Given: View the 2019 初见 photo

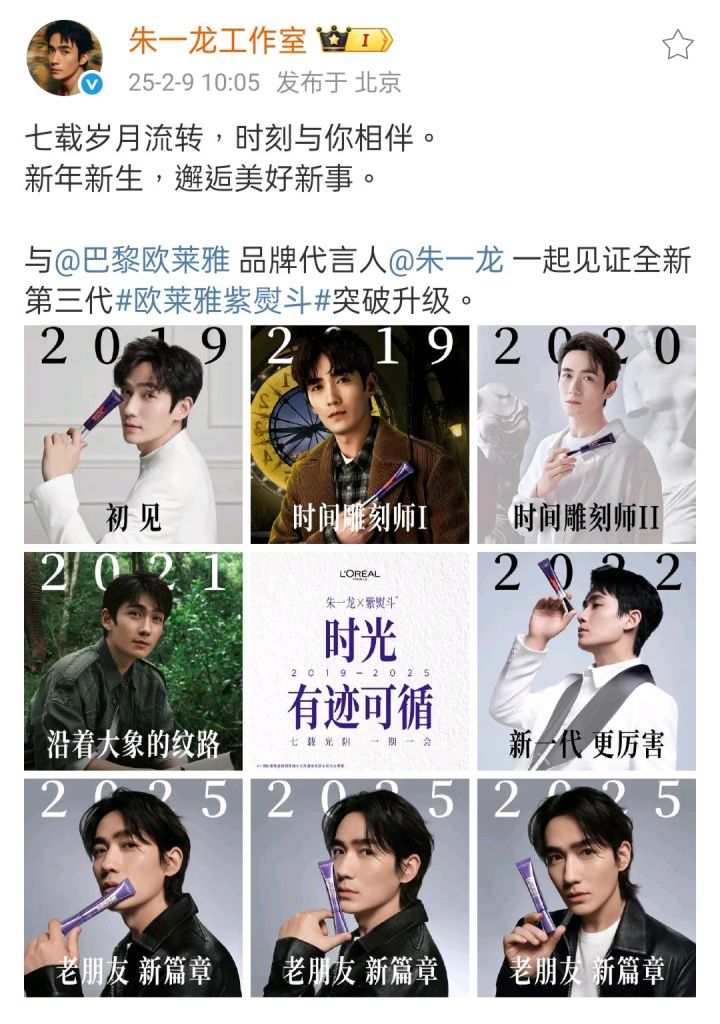Looking at the screenshot, I should click(x=133, y=434).
